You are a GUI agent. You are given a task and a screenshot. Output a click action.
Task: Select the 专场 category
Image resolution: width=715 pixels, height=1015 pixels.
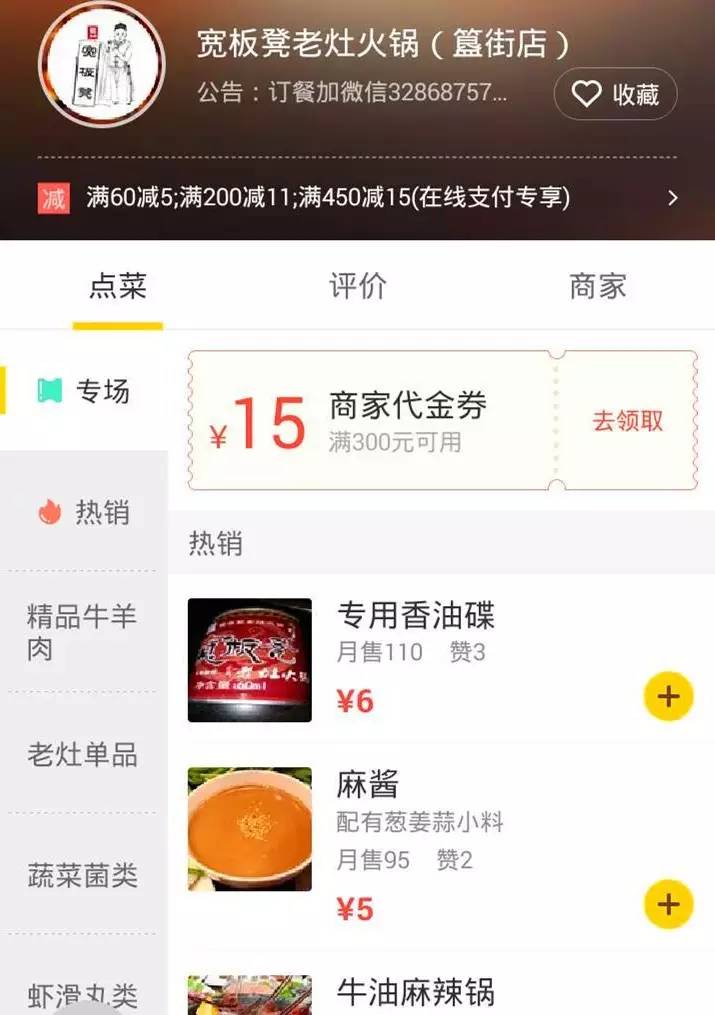(84, 391)
